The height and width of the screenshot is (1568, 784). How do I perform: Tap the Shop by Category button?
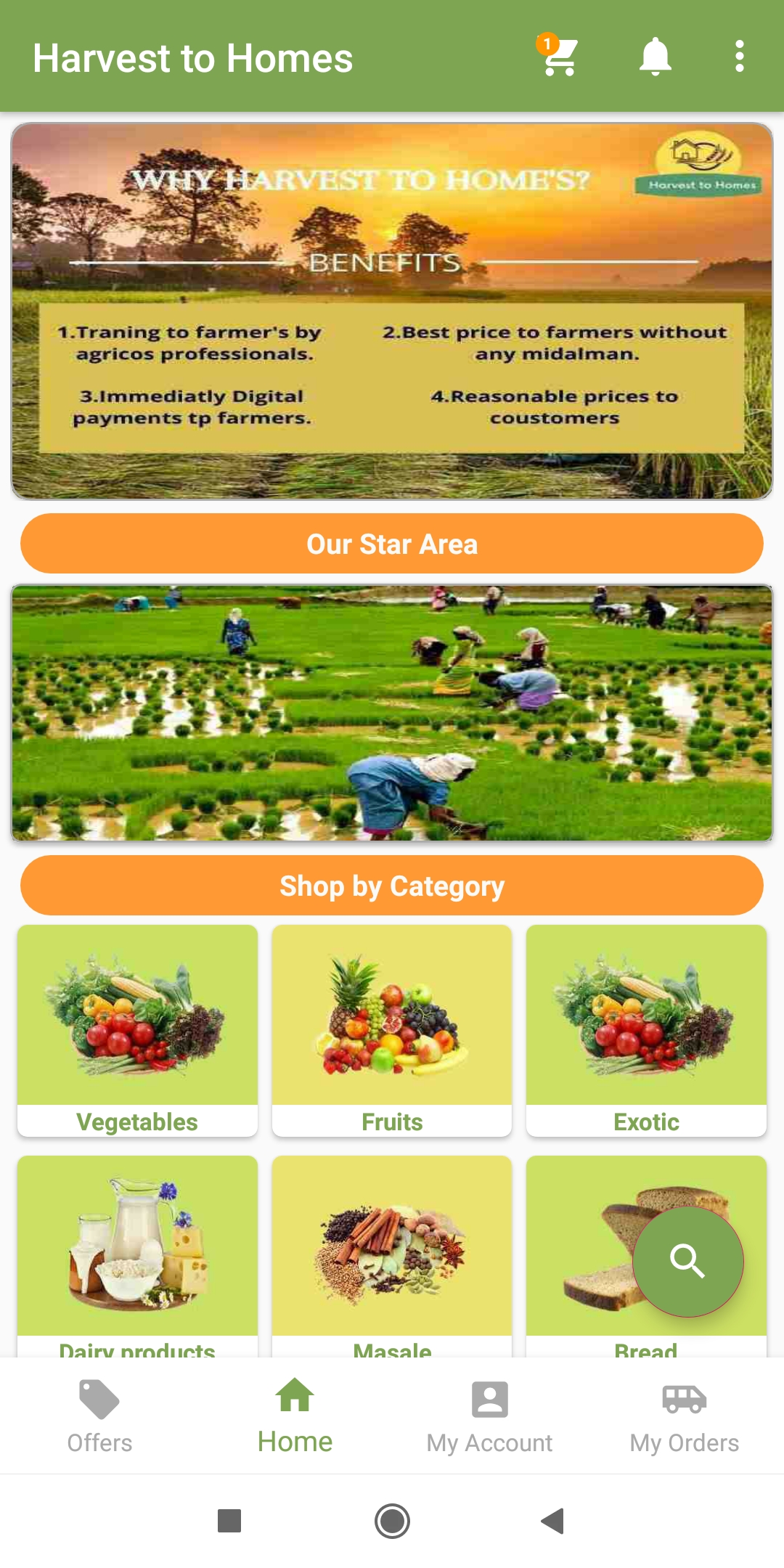click(392, 886)
